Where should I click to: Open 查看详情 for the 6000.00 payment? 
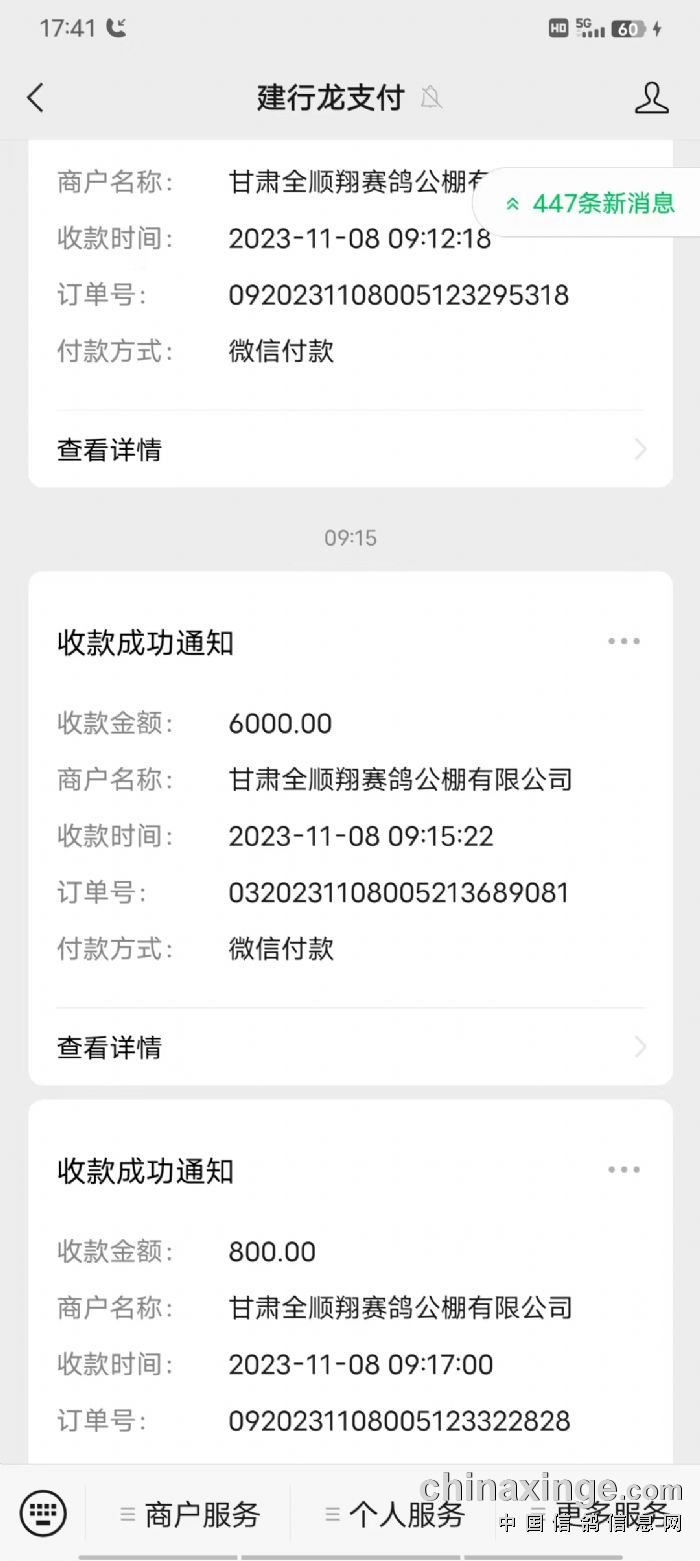coord(350,1047)
